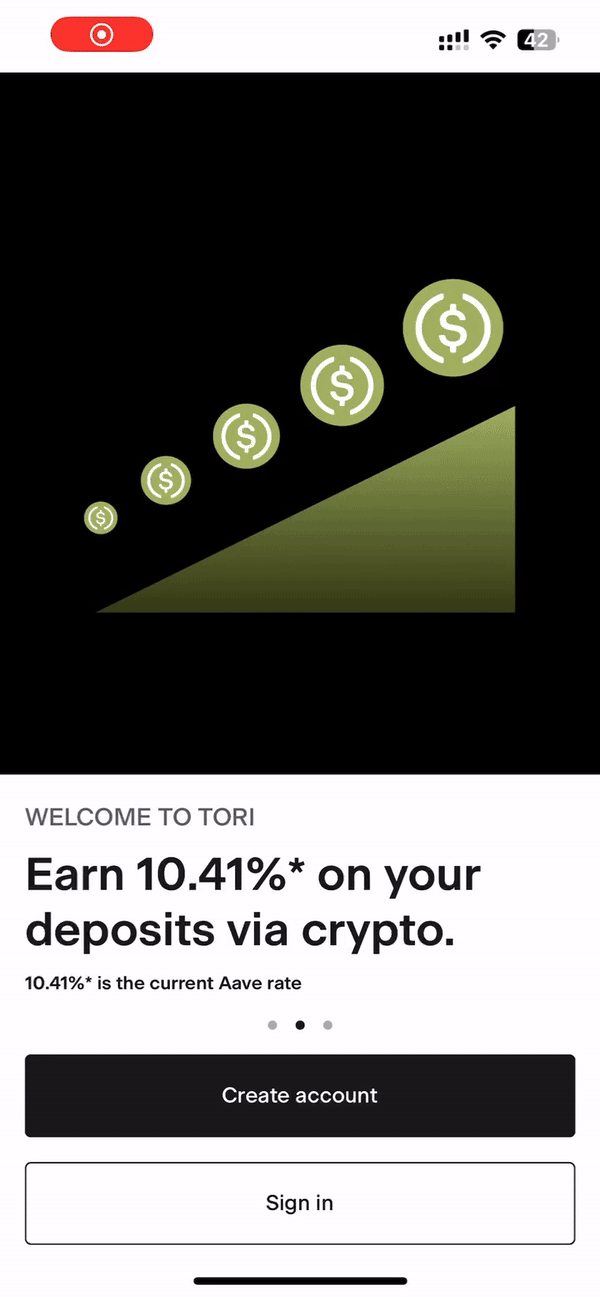
Task: Tap the Create account button
Action: tap(300, 1095)
